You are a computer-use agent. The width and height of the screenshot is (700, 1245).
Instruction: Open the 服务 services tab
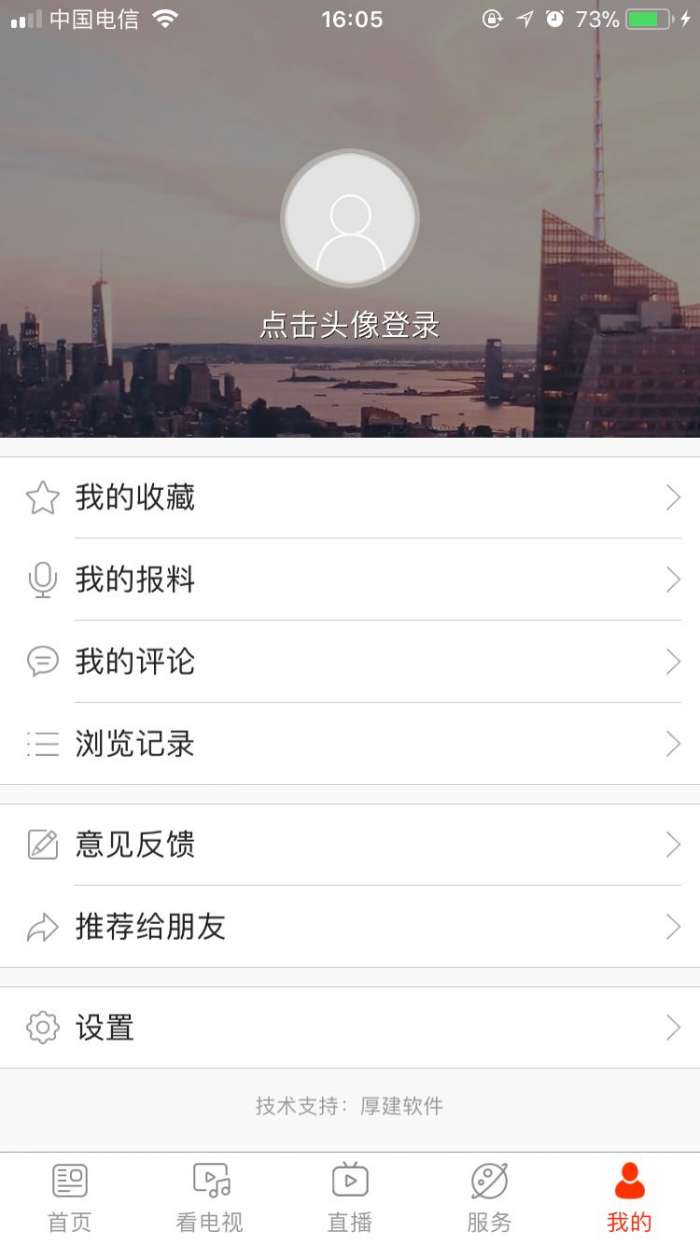(490, 1197)
